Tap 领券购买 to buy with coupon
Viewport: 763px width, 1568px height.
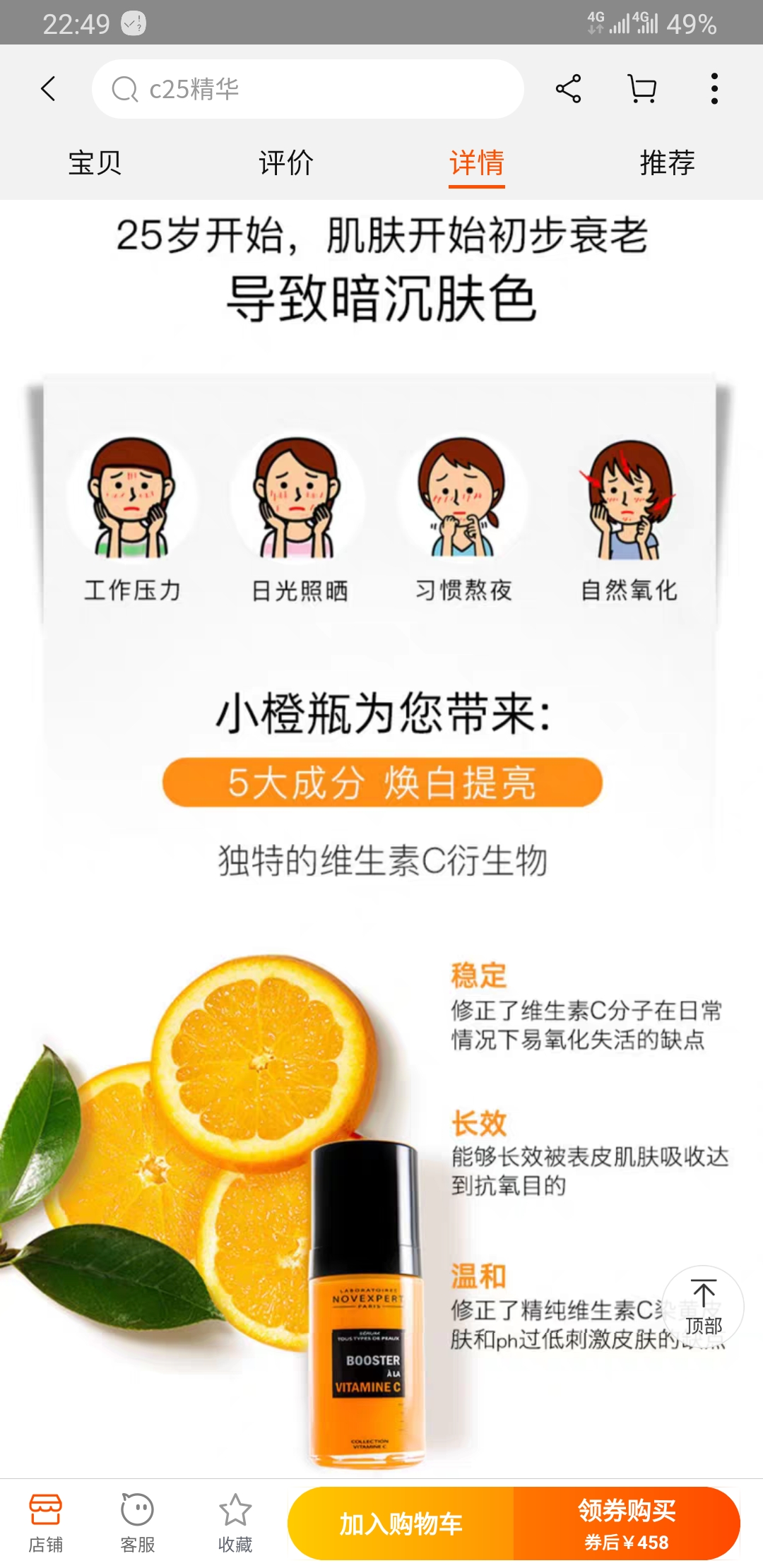627,1524
